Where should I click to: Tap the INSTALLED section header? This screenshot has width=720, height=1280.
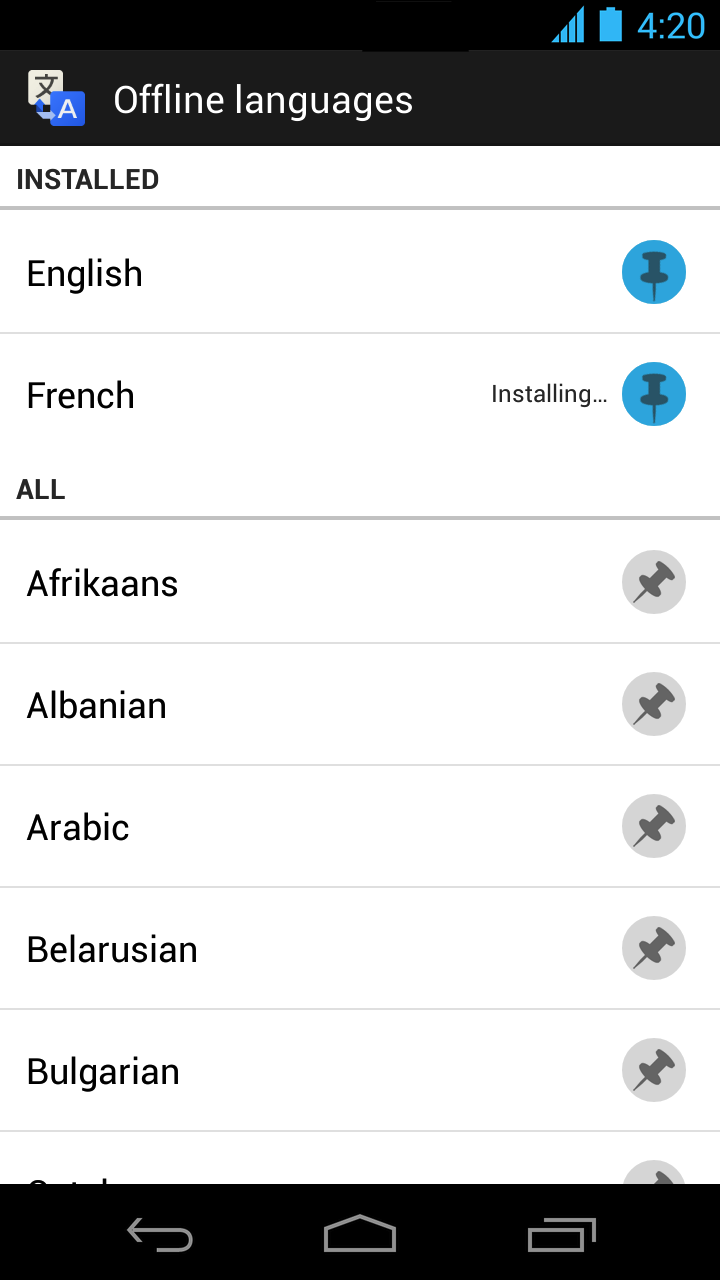87,179
